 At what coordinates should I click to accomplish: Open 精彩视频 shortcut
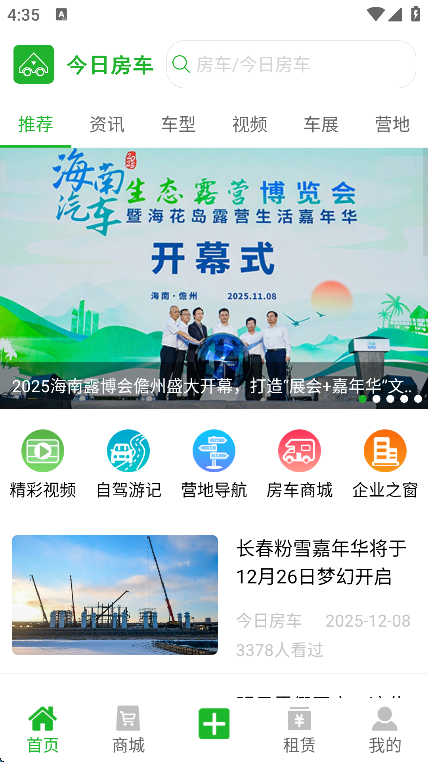(43, 464)
